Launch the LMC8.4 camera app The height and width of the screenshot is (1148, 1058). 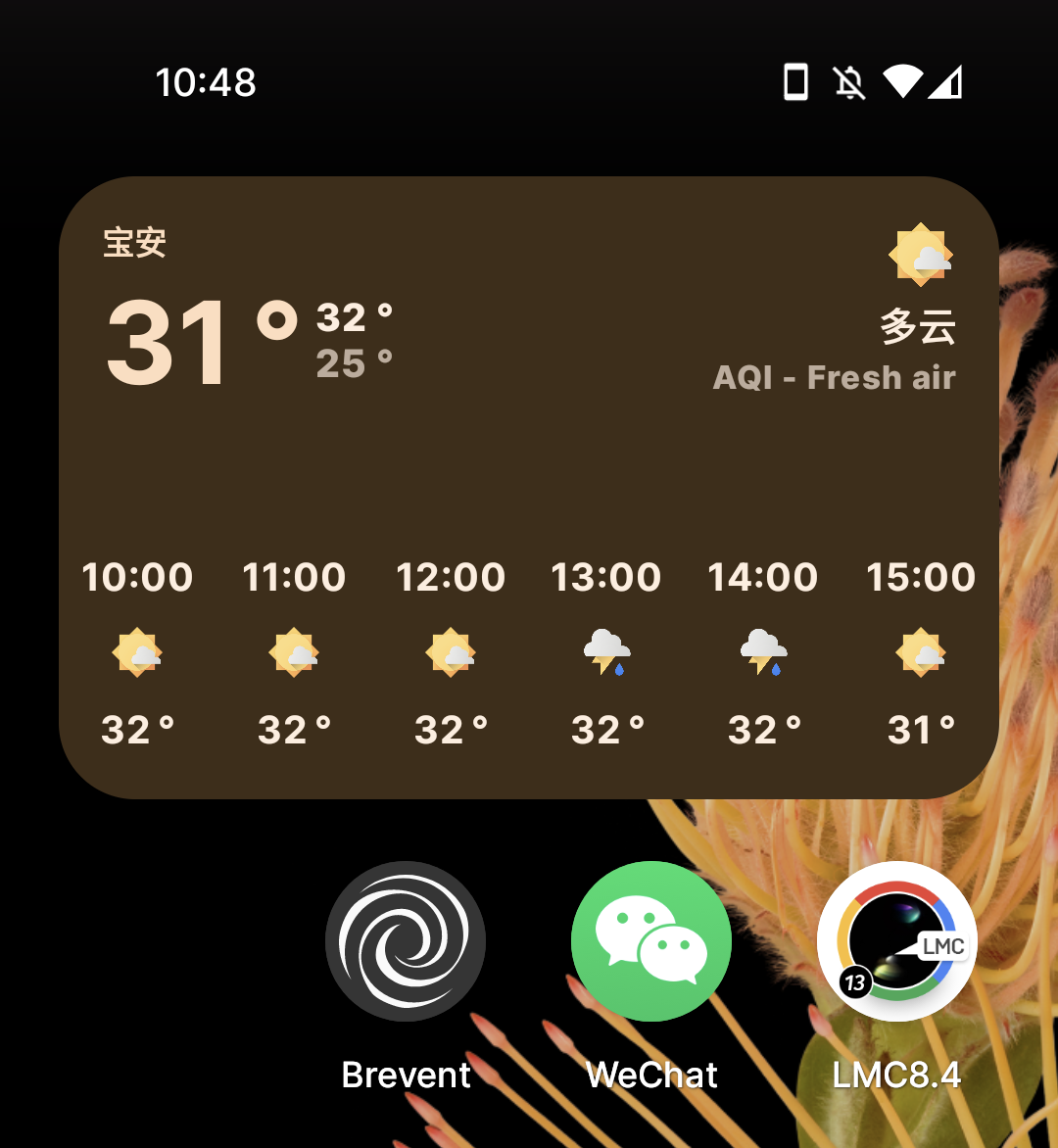[897, 941]
